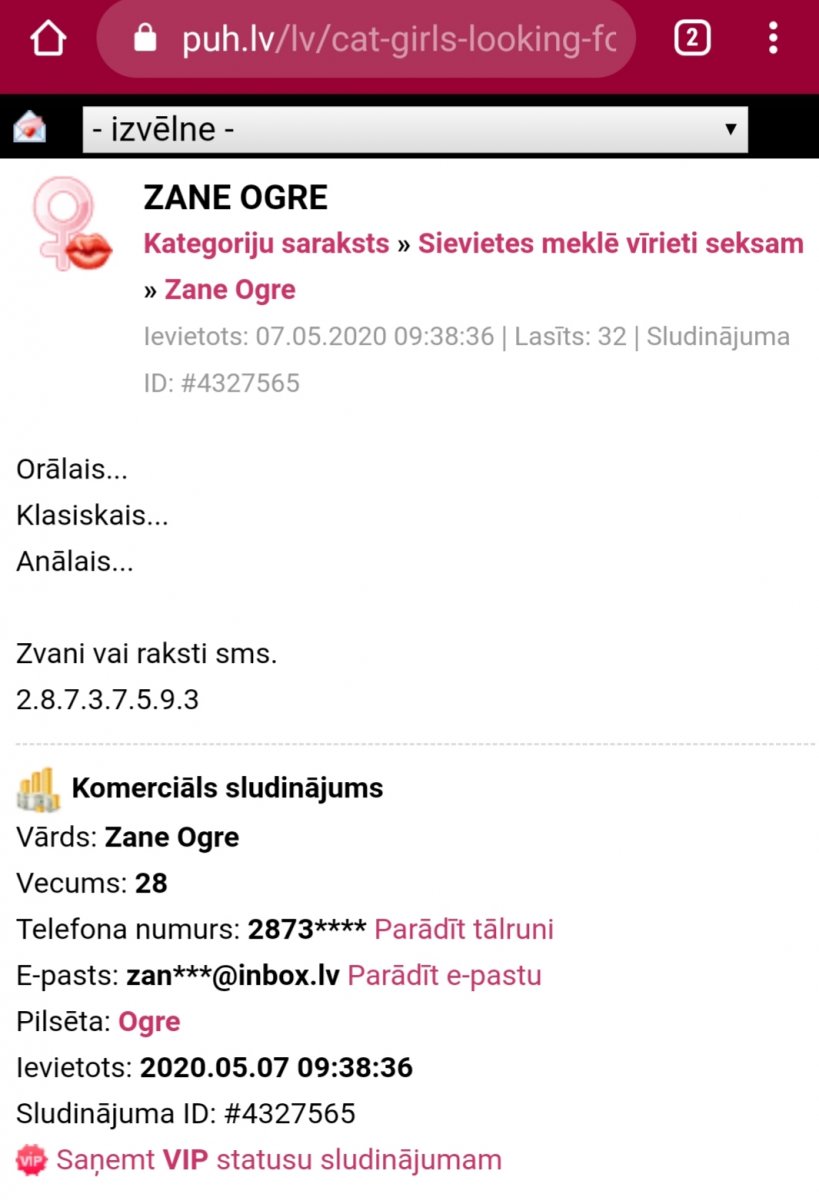
Task: Open the Kategoriju saraksts link
Action: 266,244
